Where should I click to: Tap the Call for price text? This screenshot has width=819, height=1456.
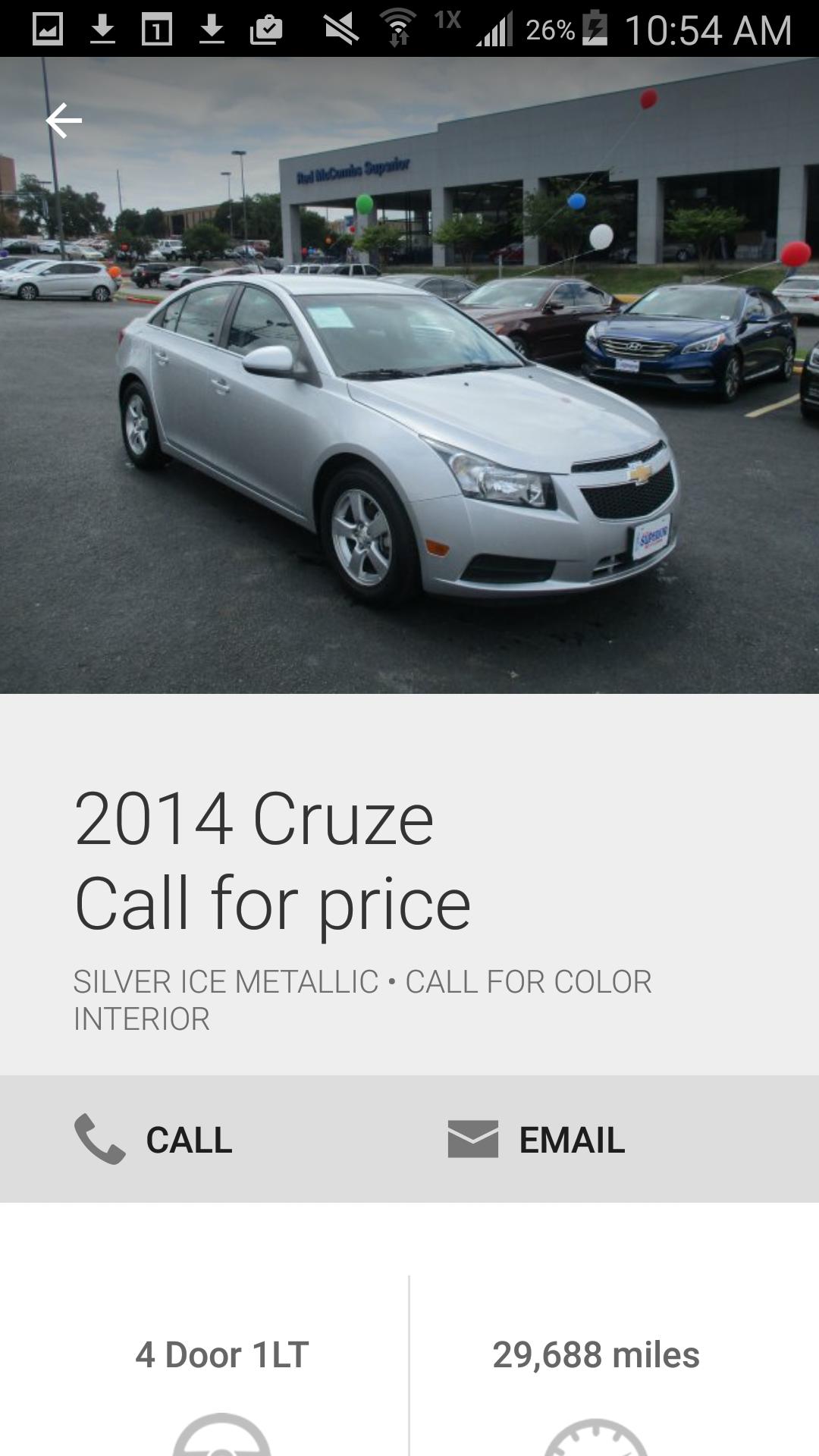pyautogui.click(x=273, y=902)
